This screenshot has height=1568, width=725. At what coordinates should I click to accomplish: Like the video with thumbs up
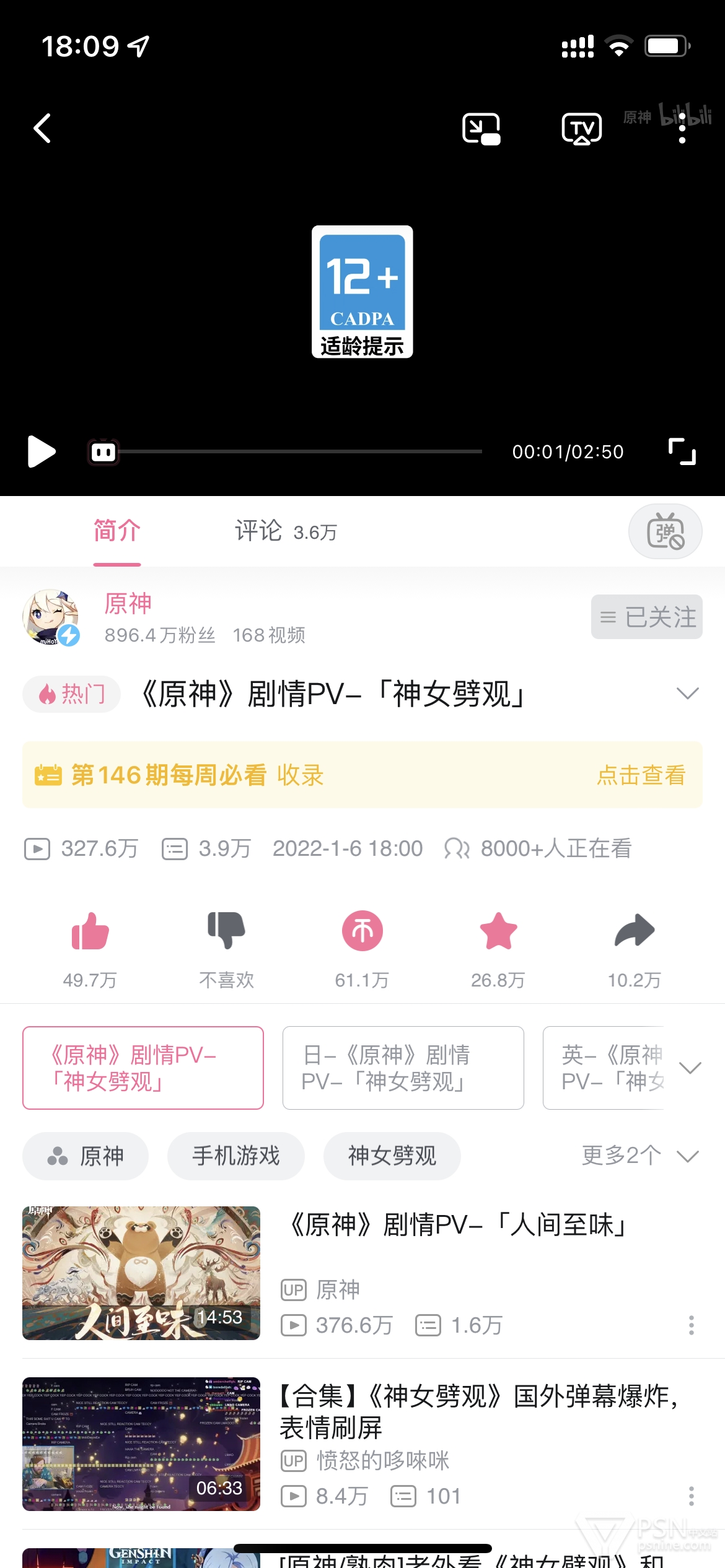point(90,930)
